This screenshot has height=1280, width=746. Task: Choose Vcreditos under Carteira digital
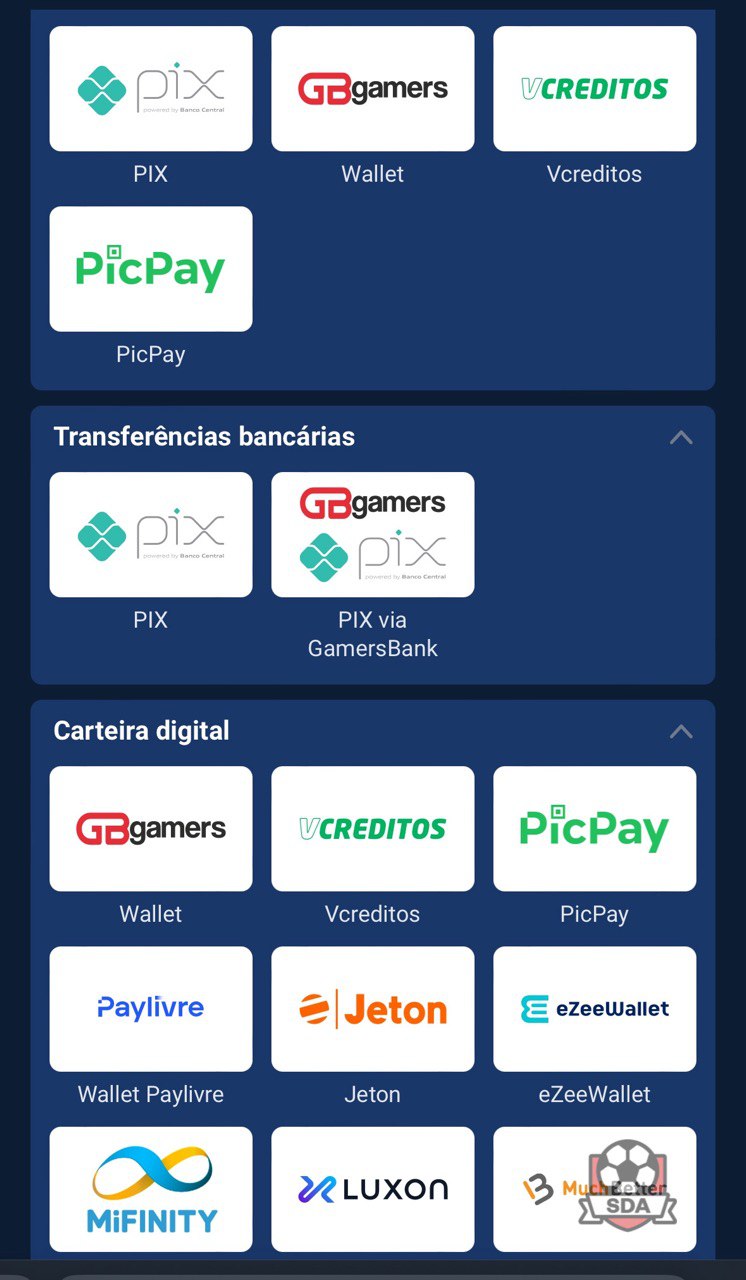(x=373, y=829)
